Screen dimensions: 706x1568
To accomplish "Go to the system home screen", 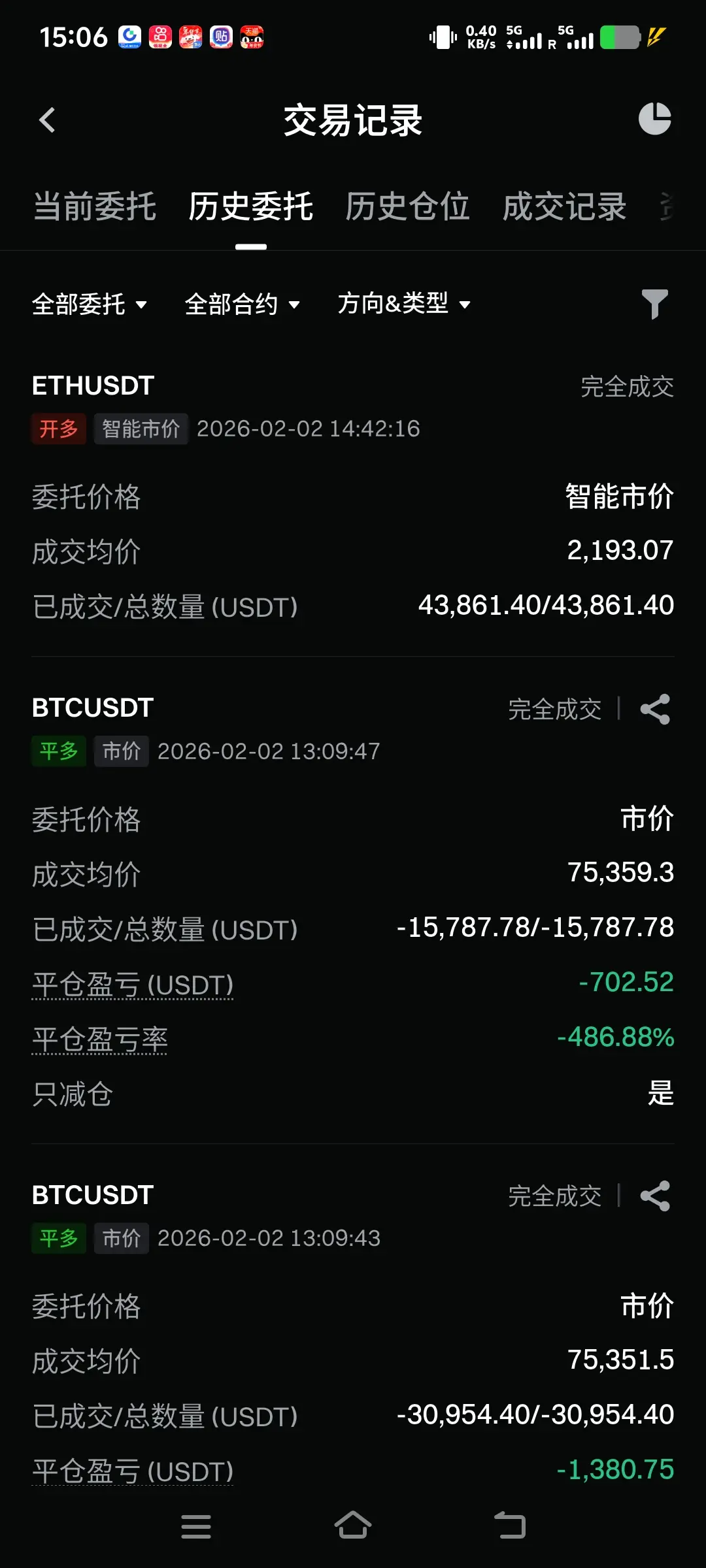I will [353, 1526].
